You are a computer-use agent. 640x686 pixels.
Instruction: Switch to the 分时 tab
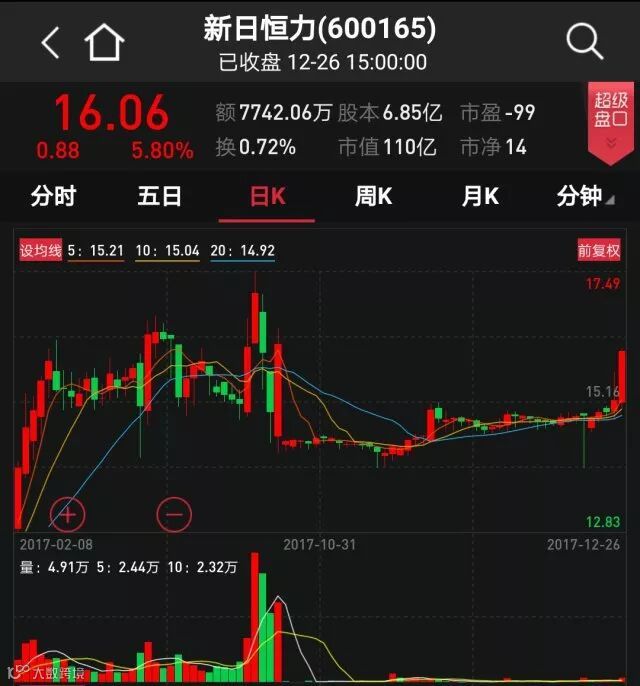click(x=53, y=196)
